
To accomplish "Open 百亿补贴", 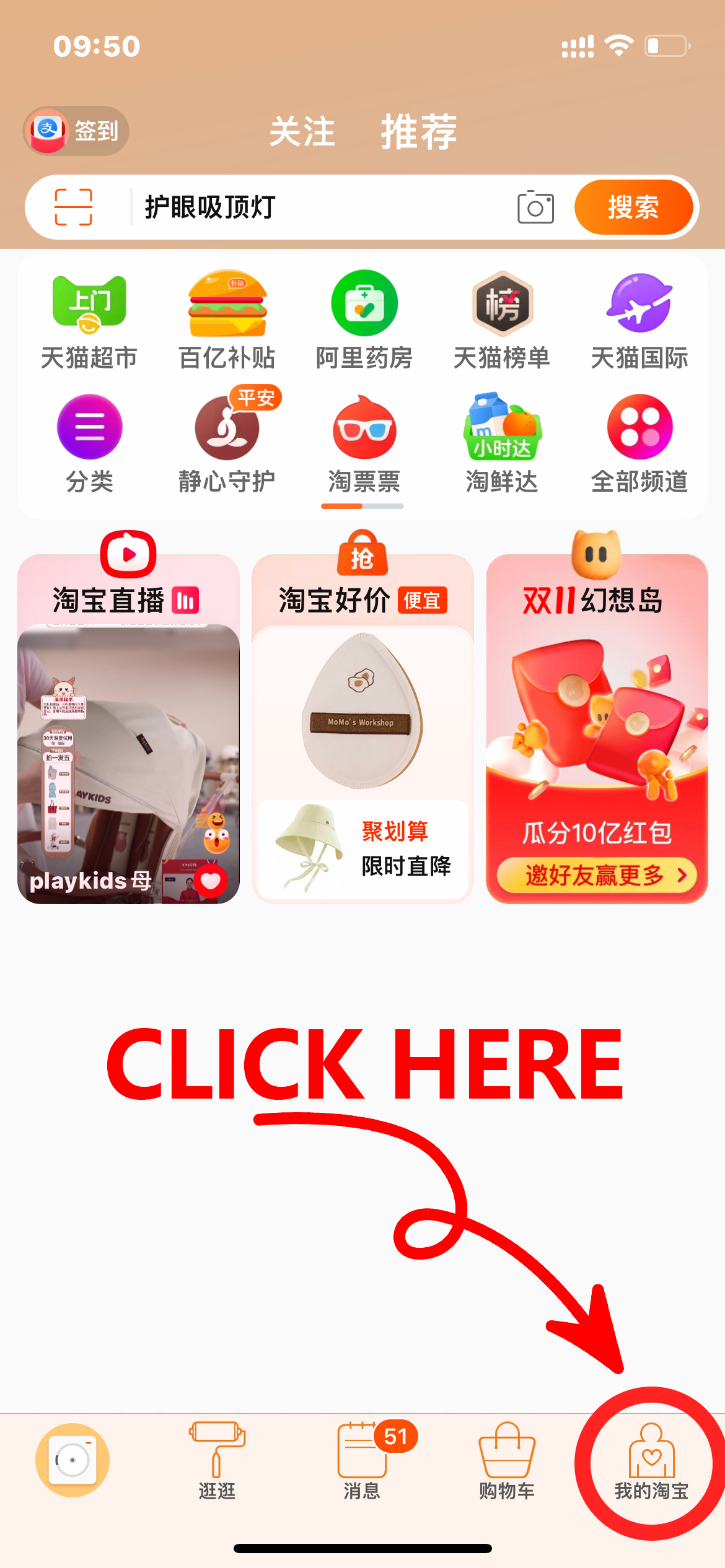I will [x=227, y=320].
